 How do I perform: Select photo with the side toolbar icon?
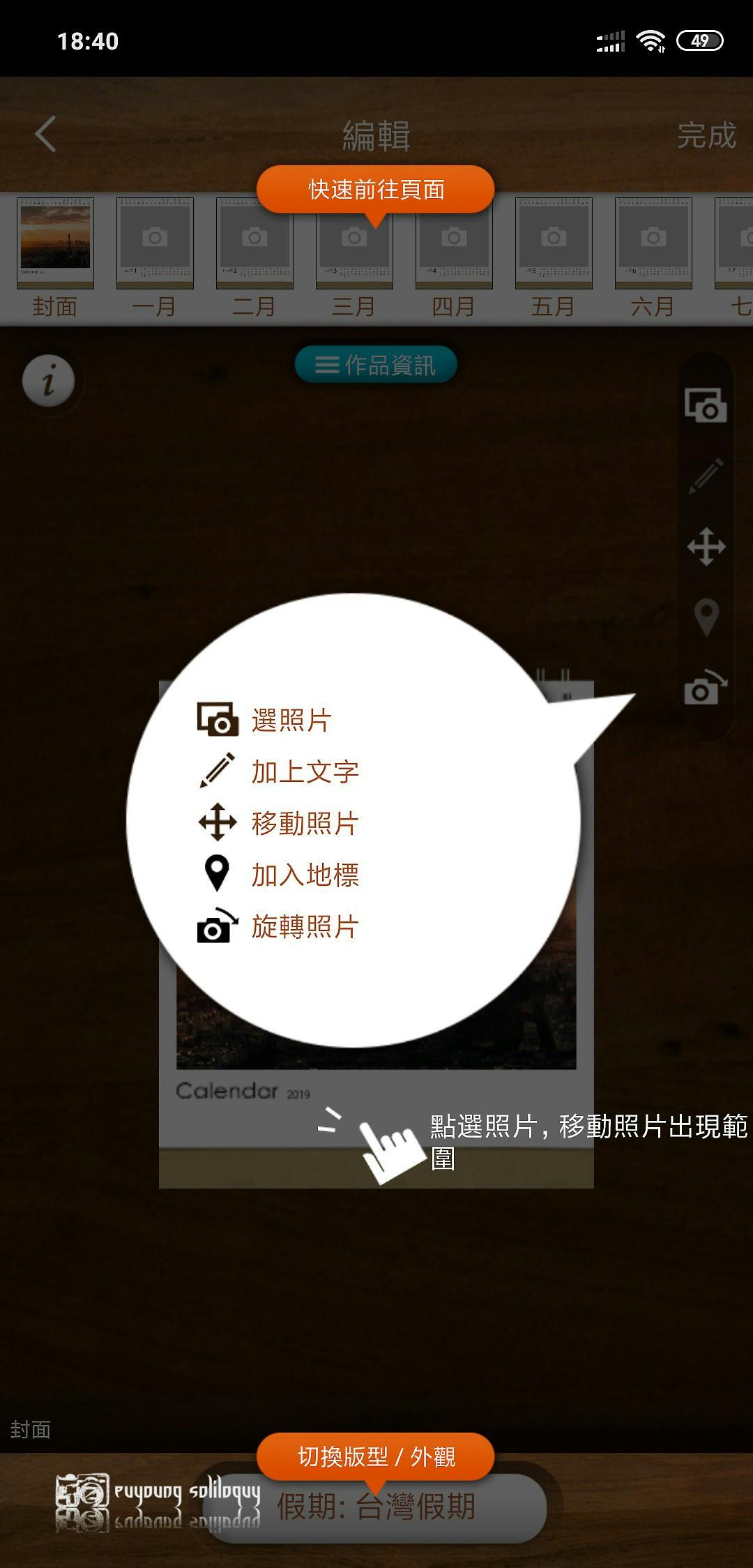pos(706,405)
